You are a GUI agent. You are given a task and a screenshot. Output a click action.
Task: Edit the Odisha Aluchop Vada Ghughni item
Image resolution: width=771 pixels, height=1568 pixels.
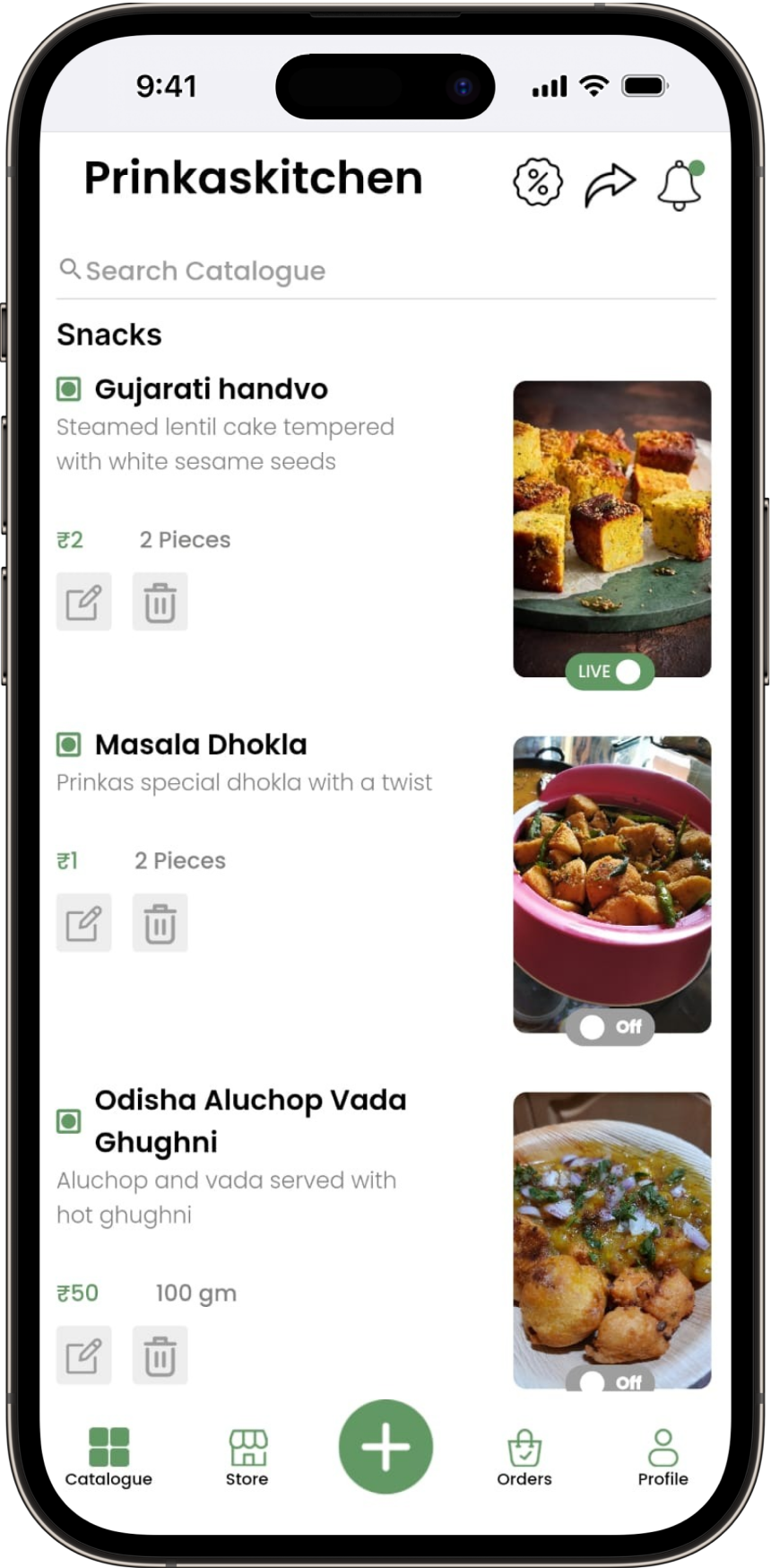[x=84, y=1355]
